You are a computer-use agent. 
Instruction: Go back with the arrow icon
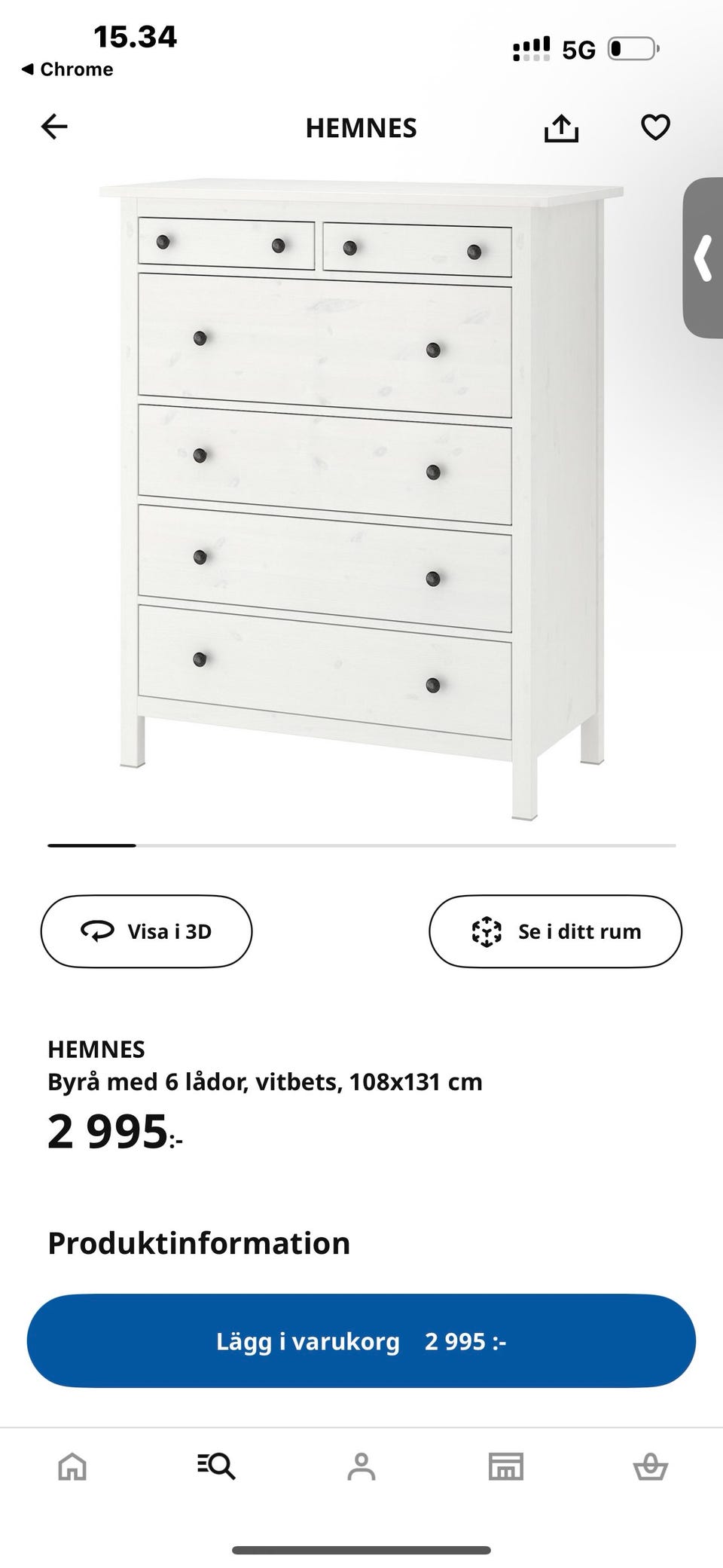(54, 127)
